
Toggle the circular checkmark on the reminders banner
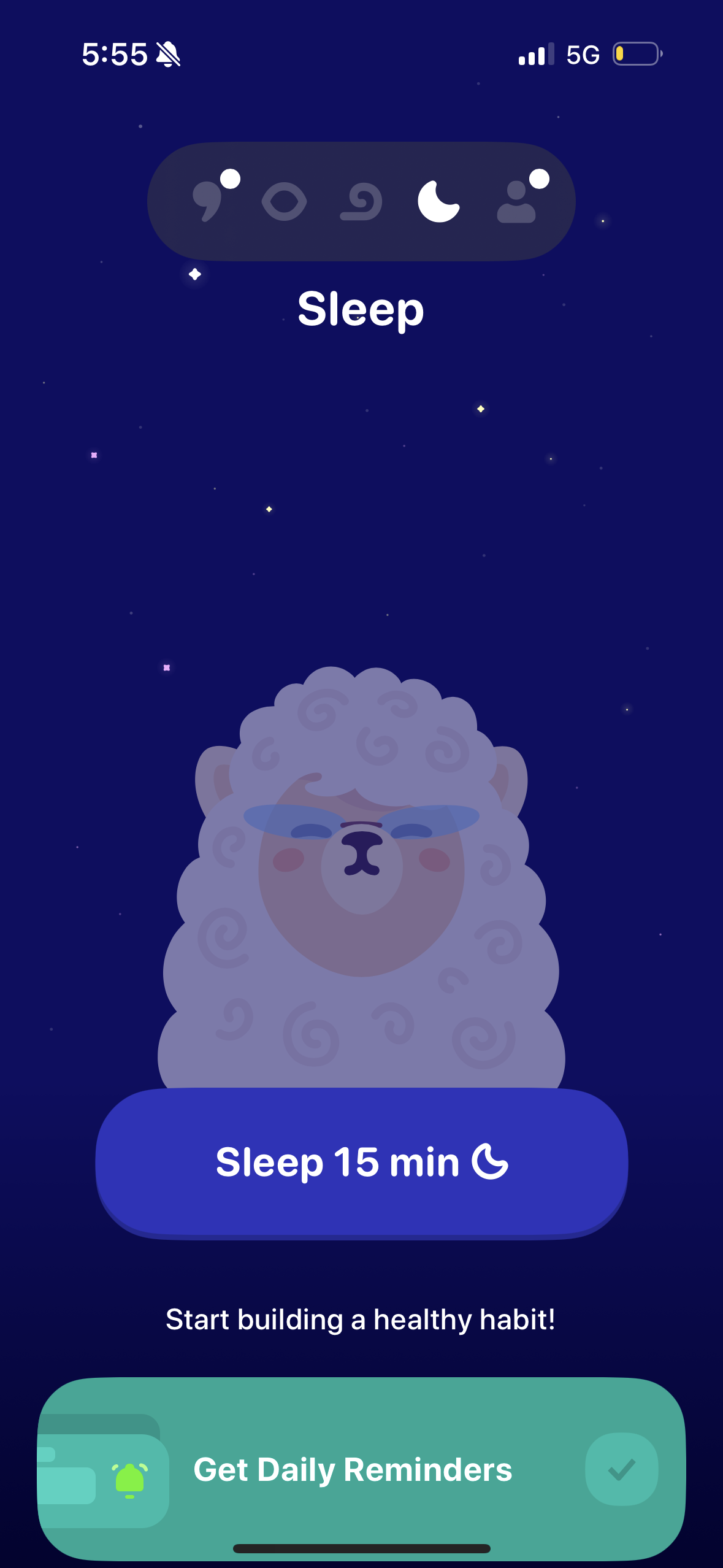click(x=621, y=1469)
